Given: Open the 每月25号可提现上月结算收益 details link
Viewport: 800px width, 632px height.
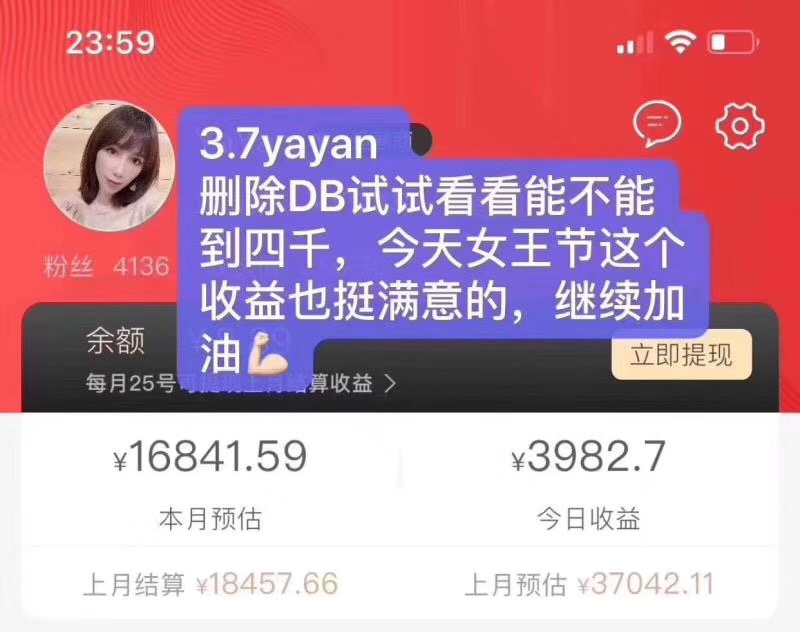Looking at the screenshot, I should (x=240, y=384).
